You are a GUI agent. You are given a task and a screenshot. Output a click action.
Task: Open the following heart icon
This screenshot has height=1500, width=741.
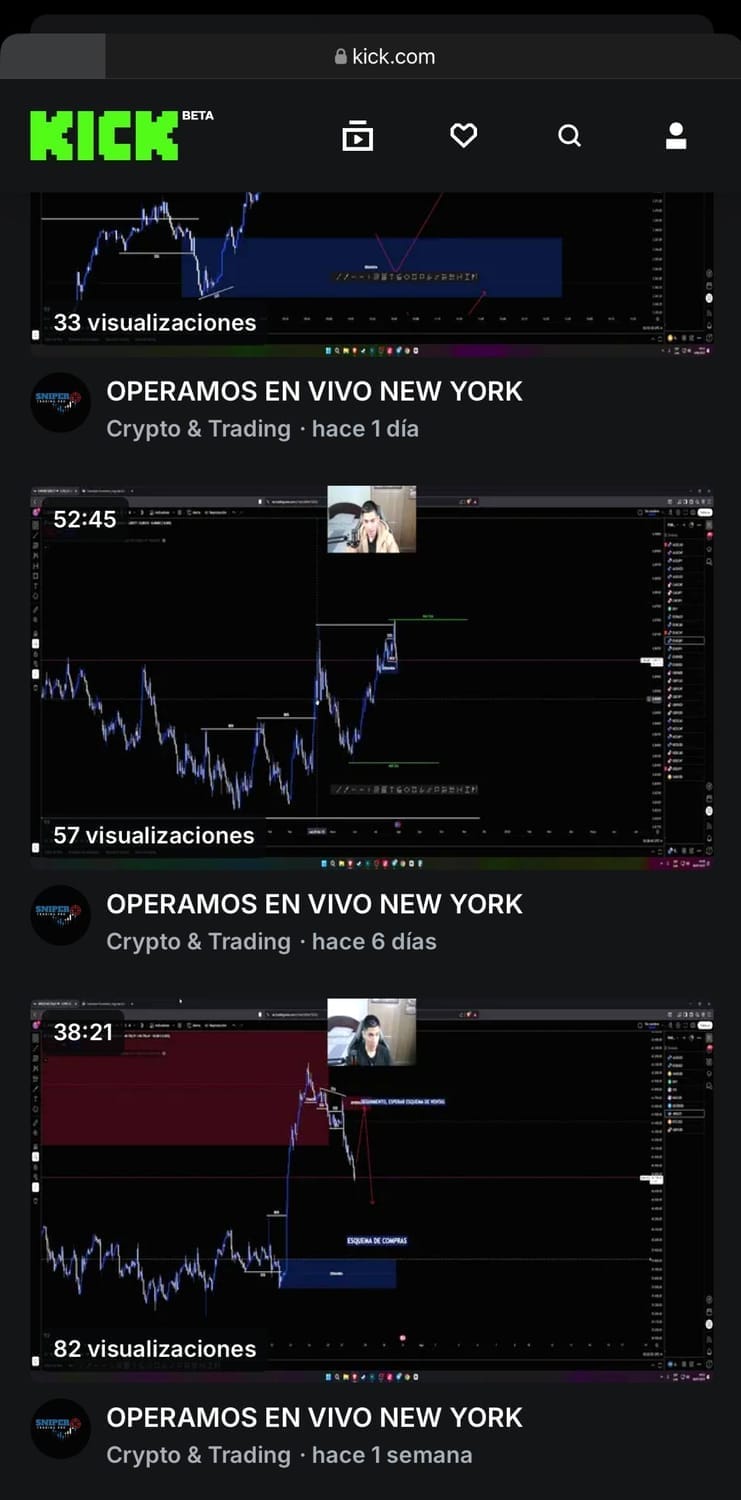pos(463,135)
